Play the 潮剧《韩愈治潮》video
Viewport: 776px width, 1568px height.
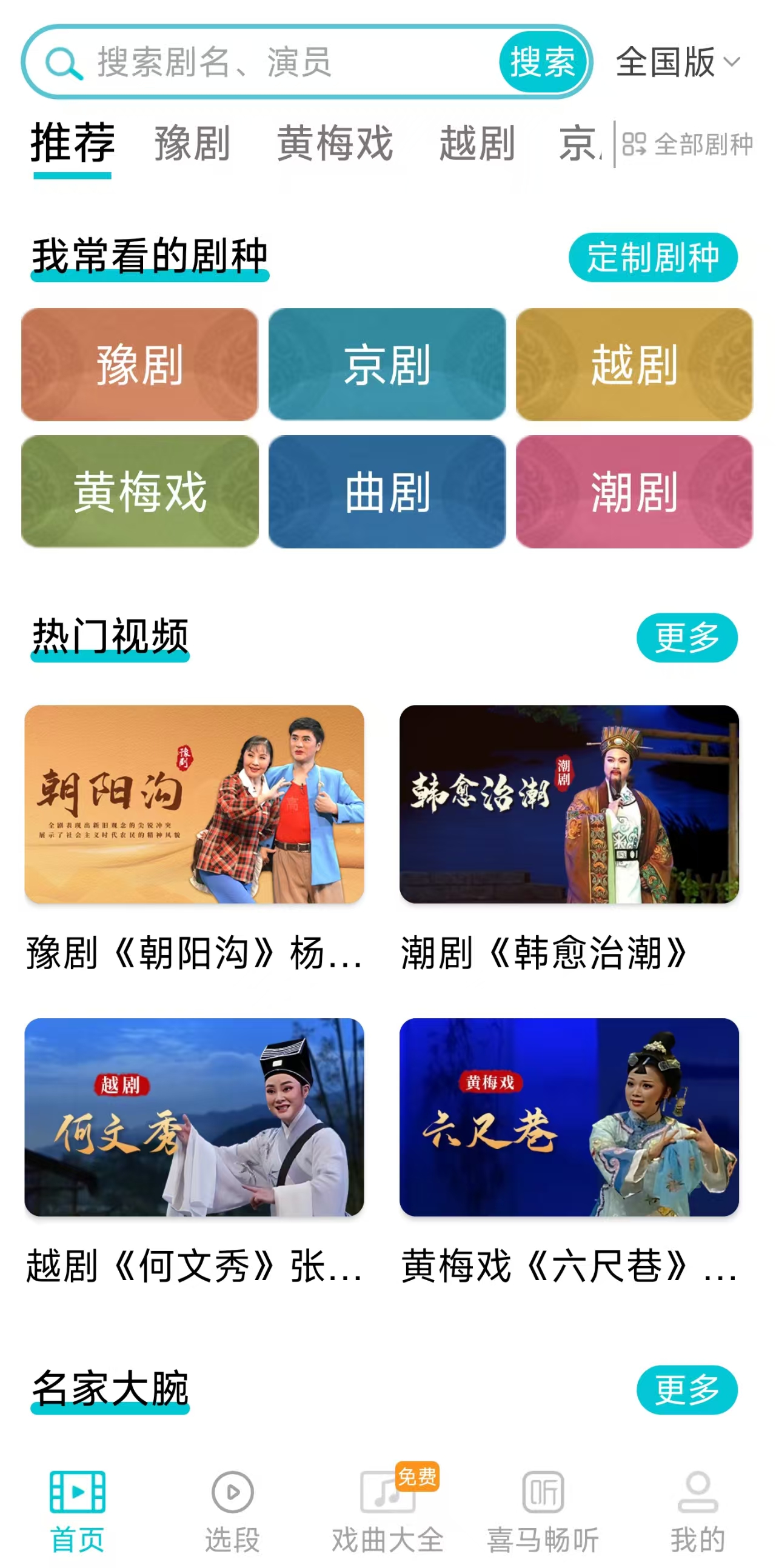coord(569,804)
